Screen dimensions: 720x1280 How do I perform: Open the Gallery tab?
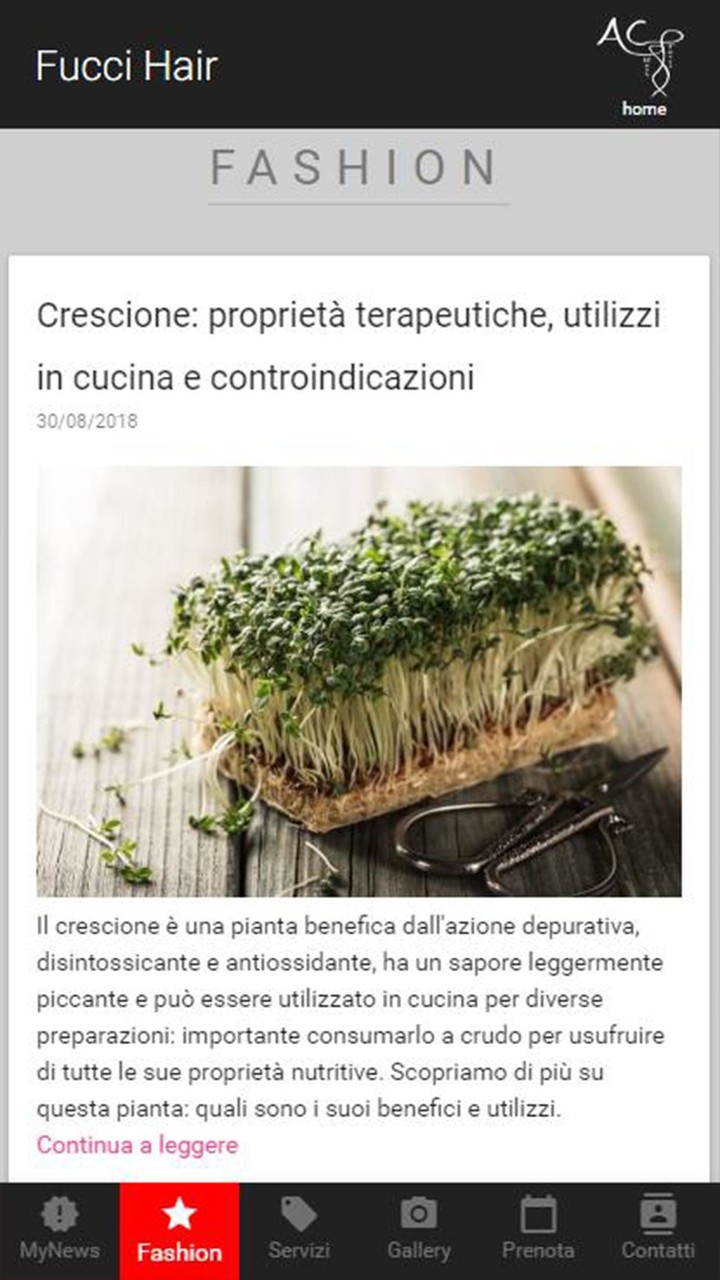click(x=419, y=1231)
